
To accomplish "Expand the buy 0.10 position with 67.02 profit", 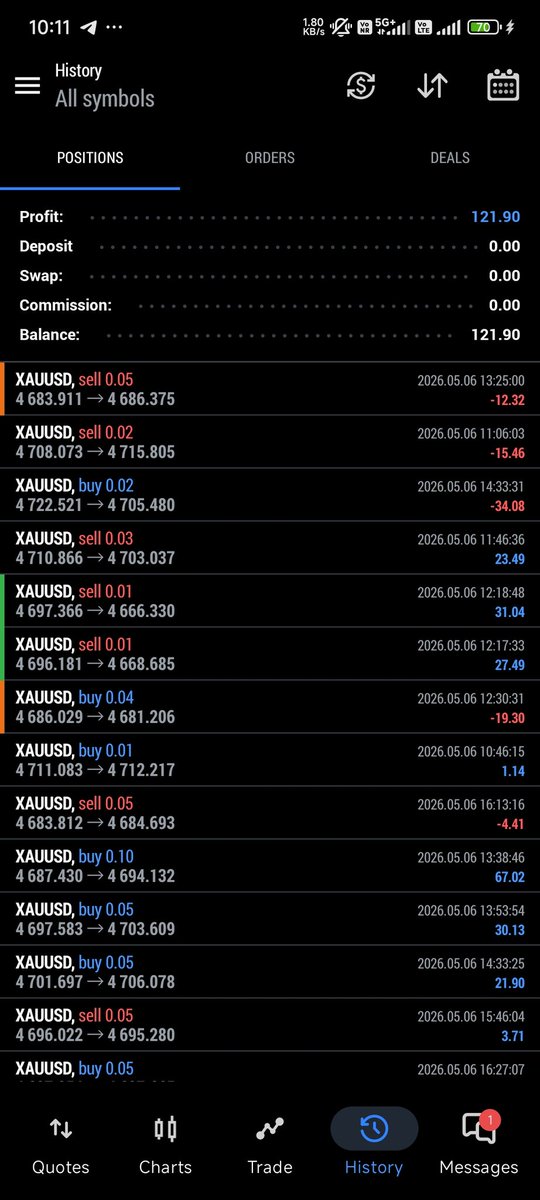I will click(270, 866).
